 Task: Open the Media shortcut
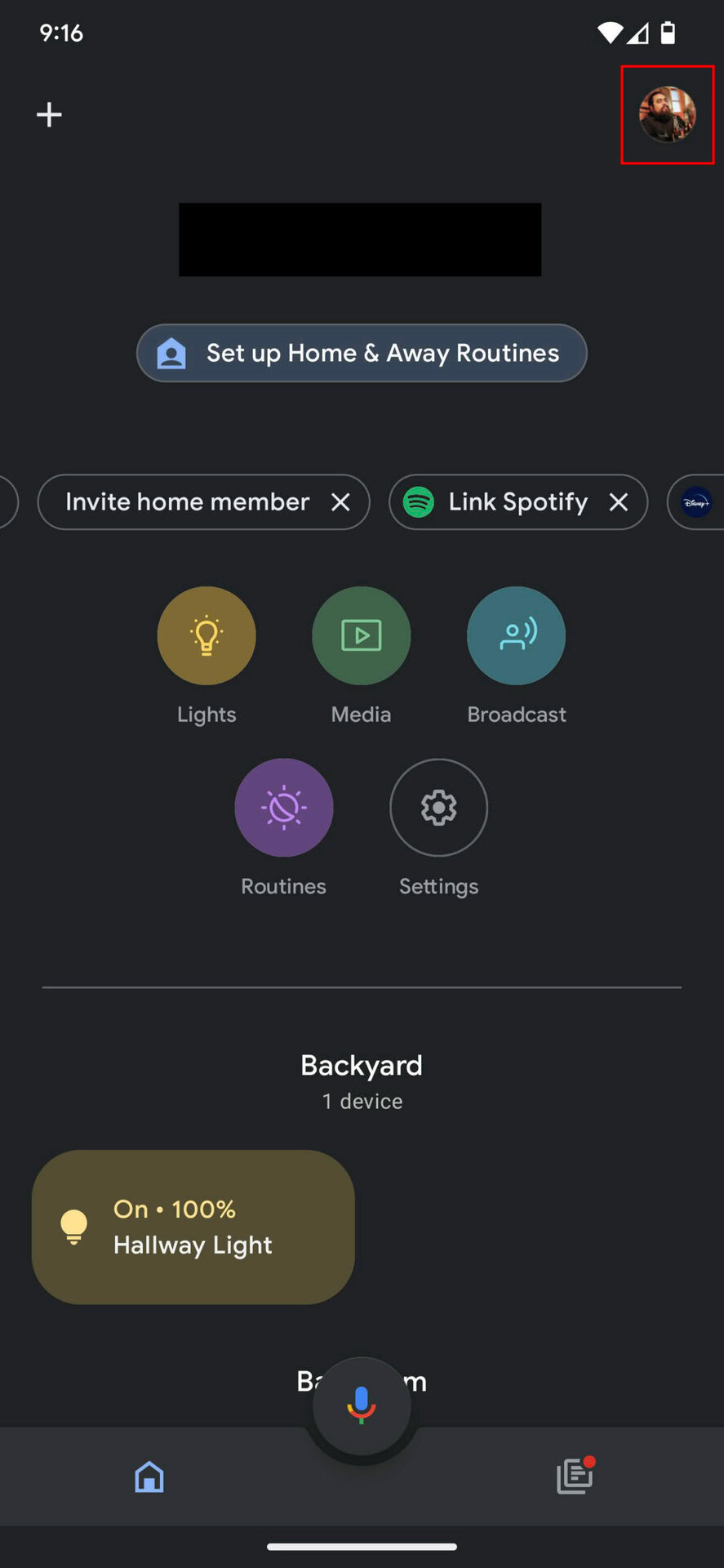361,635
